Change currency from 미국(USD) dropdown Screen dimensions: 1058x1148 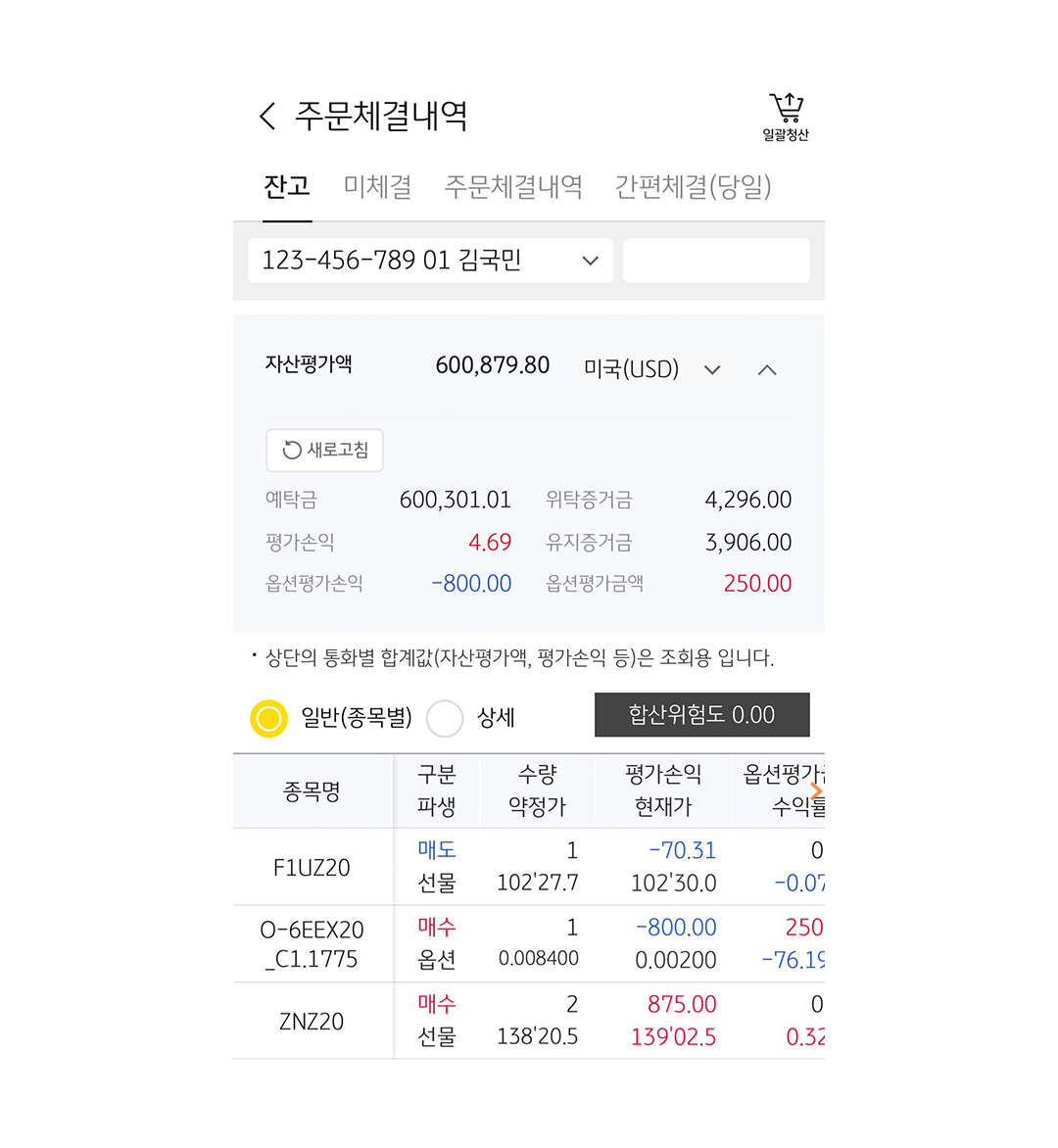tap(652, 369)
